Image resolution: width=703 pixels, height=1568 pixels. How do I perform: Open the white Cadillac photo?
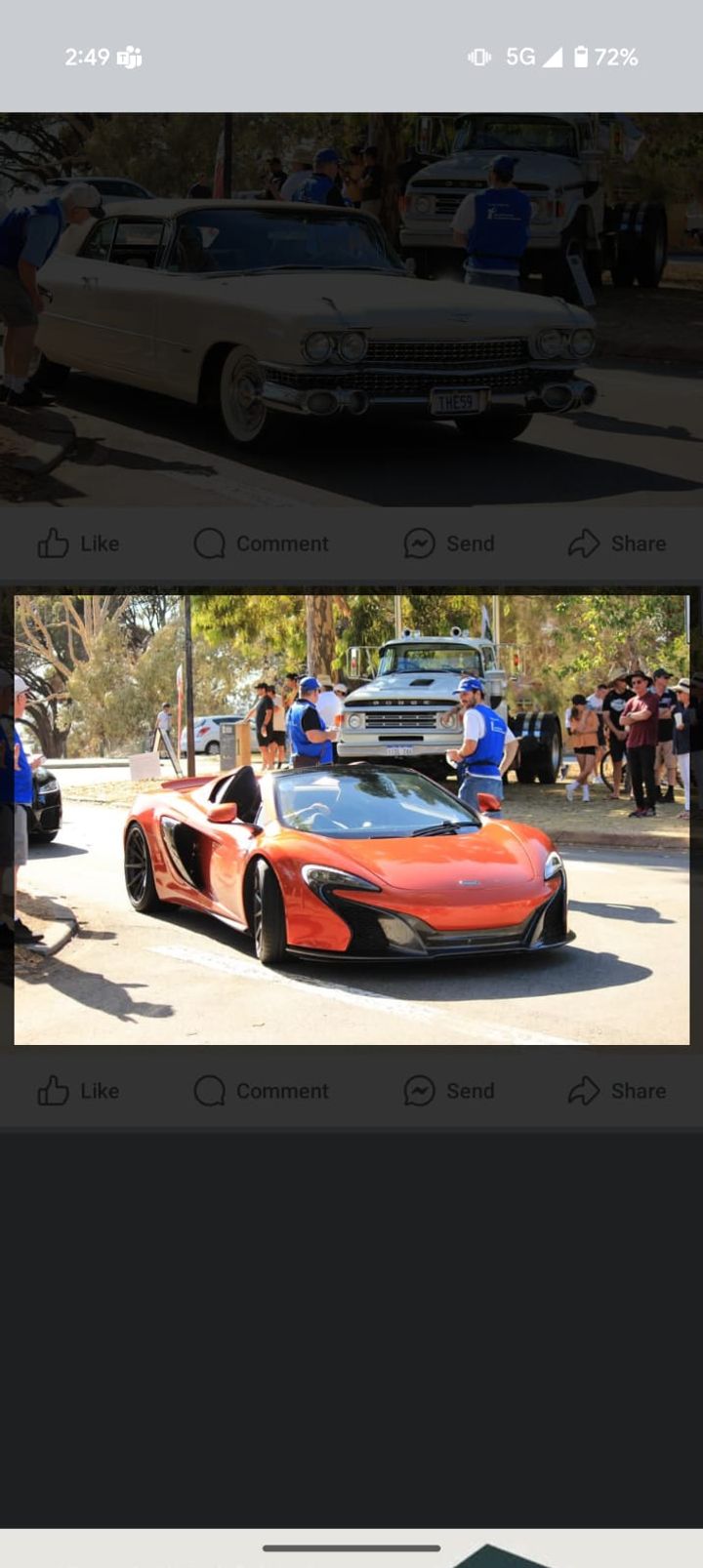(x=351, y=309)
